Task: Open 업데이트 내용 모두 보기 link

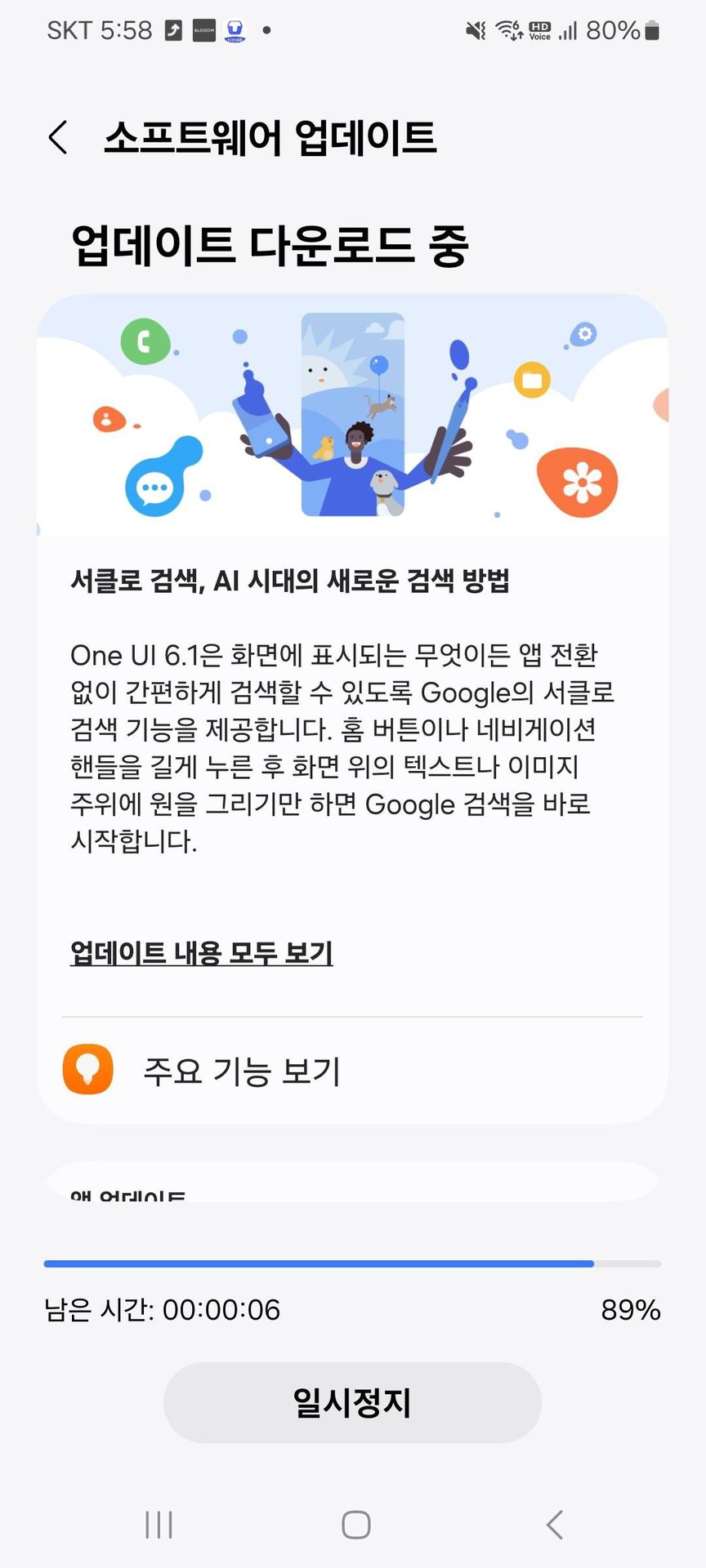Action: pyautogui.click(x=201, y=952)
